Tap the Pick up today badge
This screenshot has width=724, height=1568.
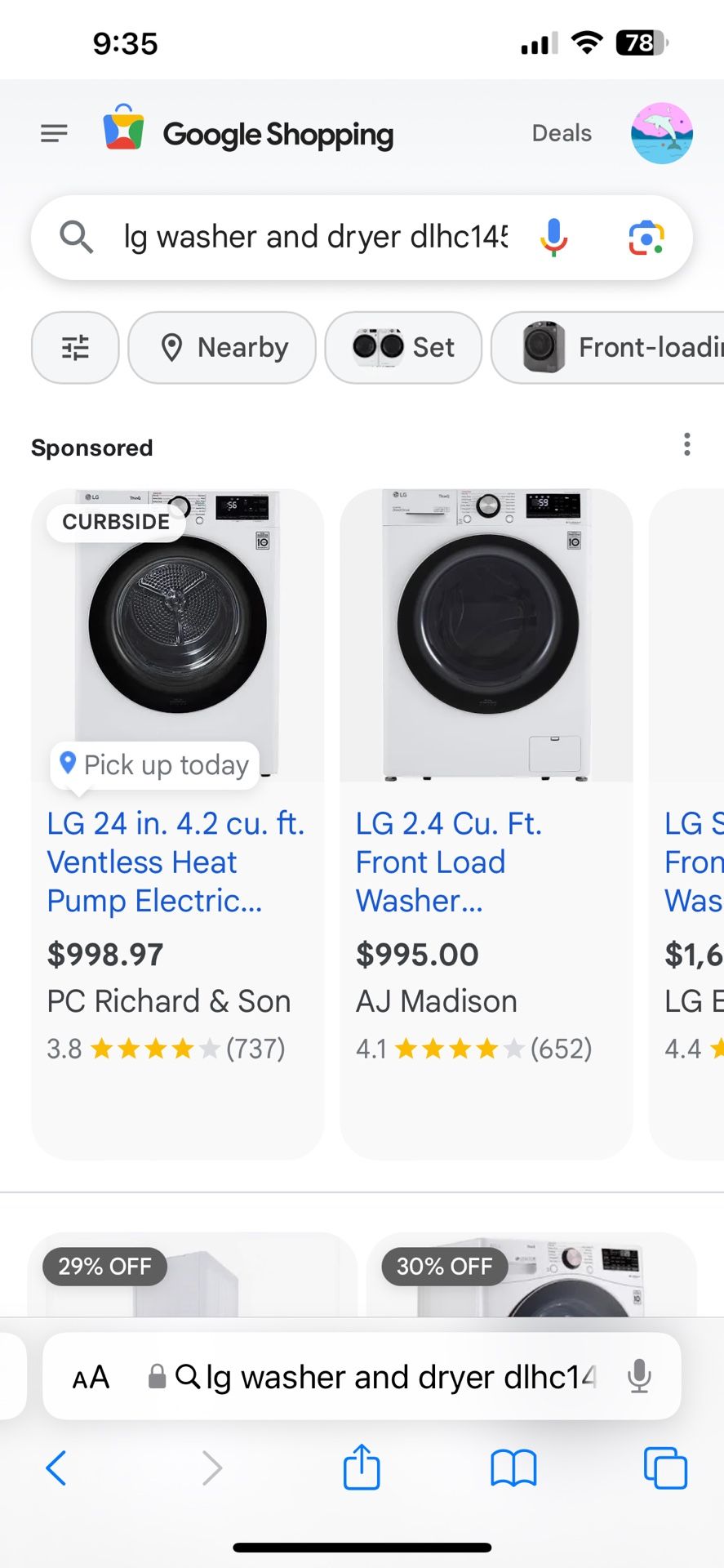click(154, 764)
